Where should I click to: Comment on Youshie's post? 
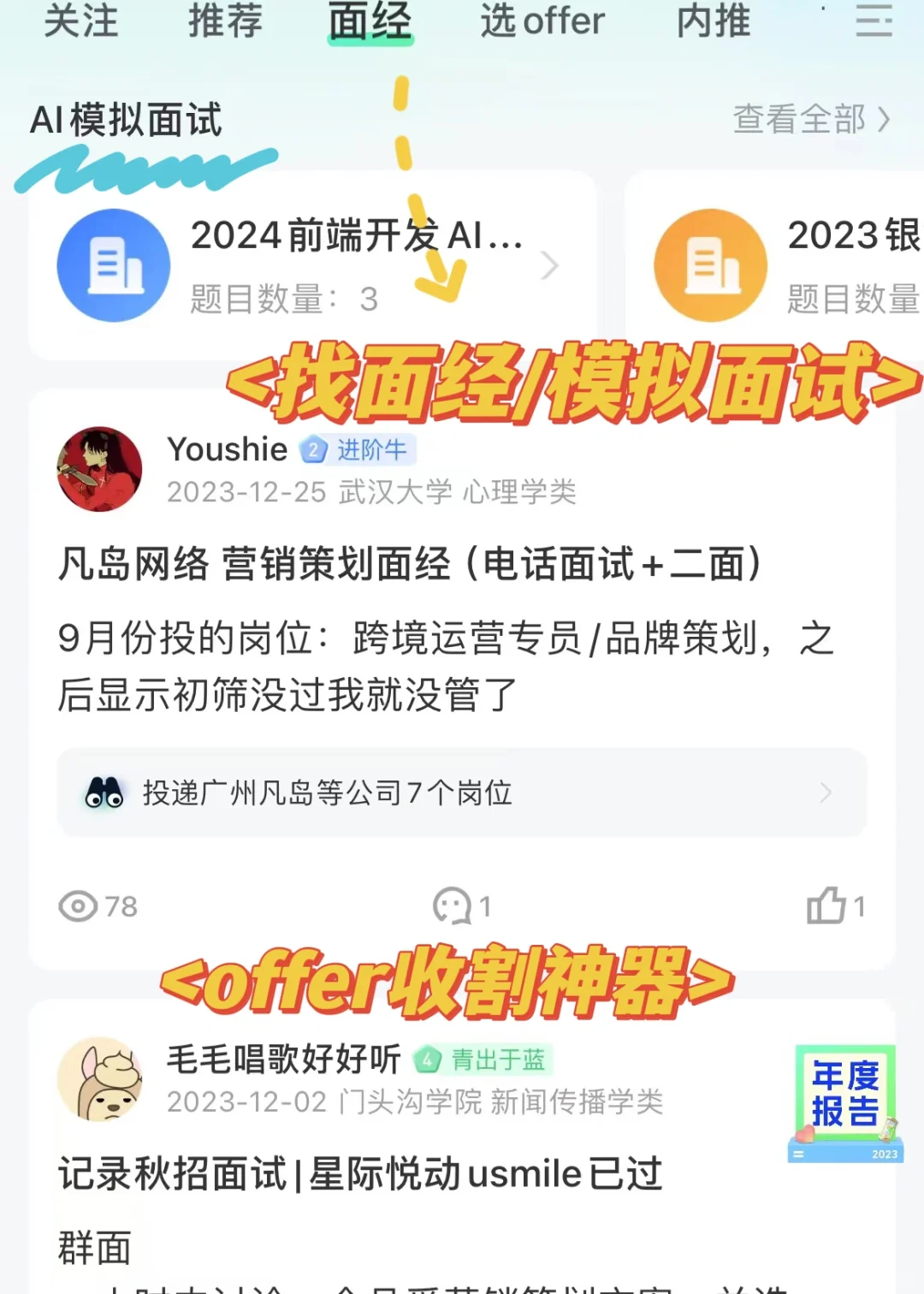(x=460, y=905)
